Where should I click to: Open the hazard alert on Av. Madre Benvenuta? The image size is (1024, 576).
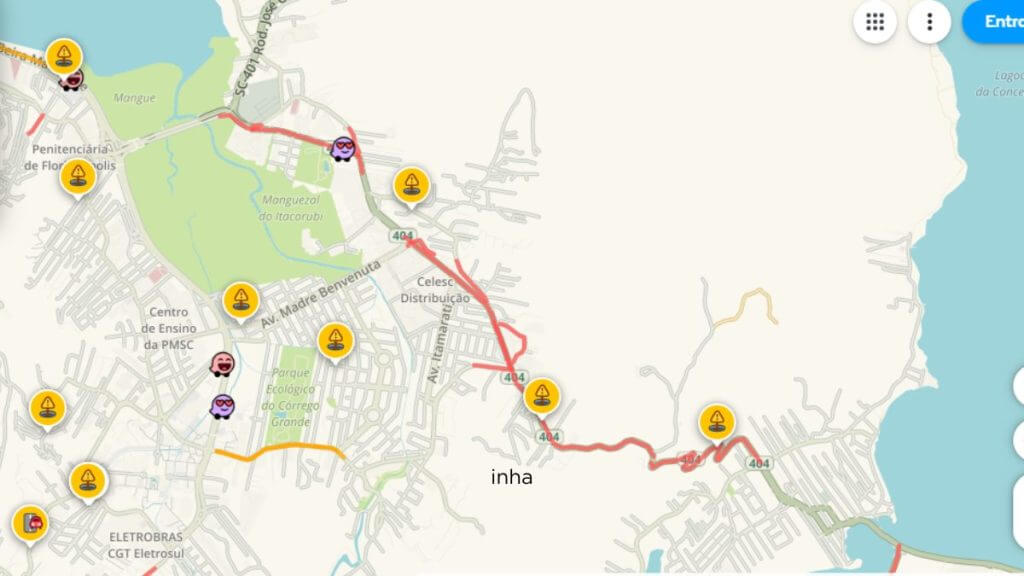241,300
